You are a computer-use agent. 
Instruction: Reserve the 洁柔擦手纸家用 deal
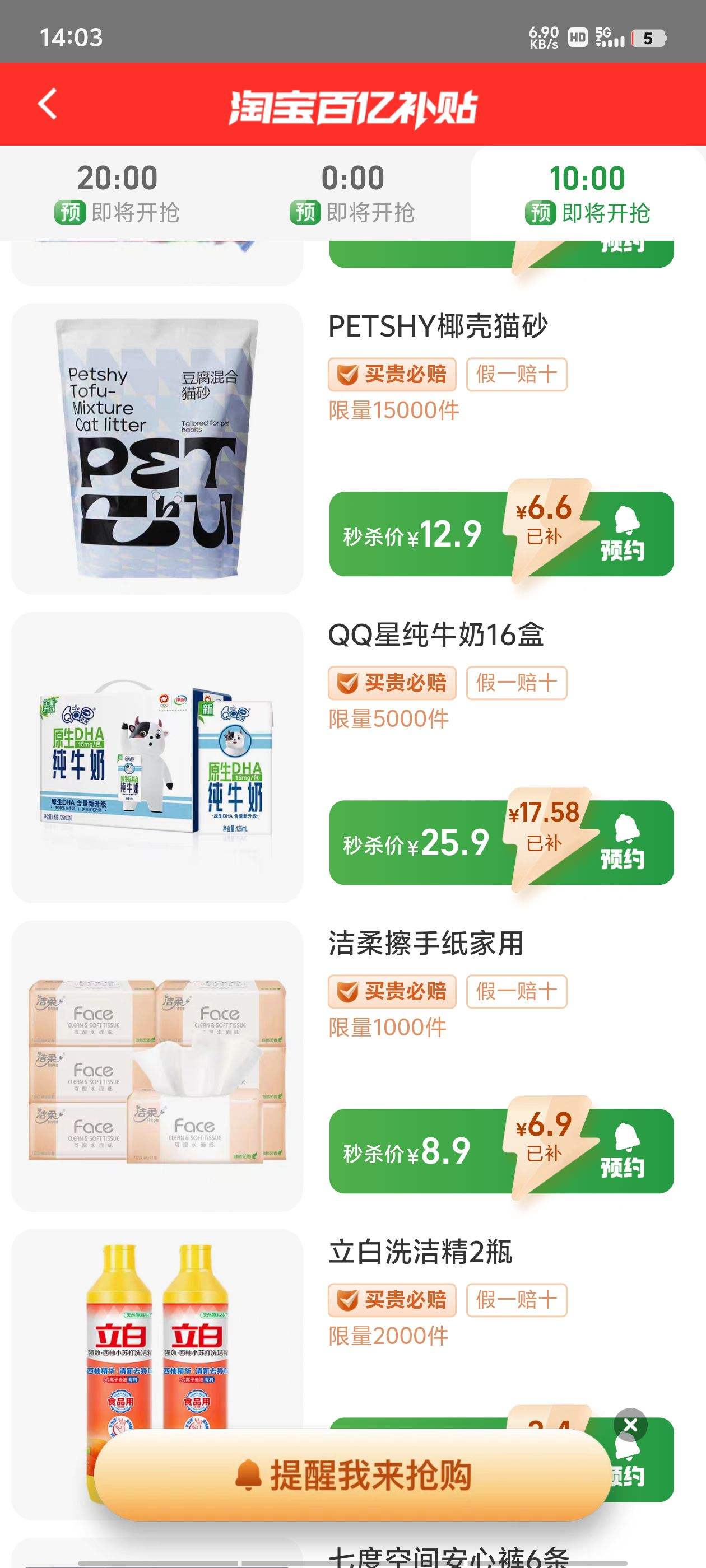[x=622, y=1151]
